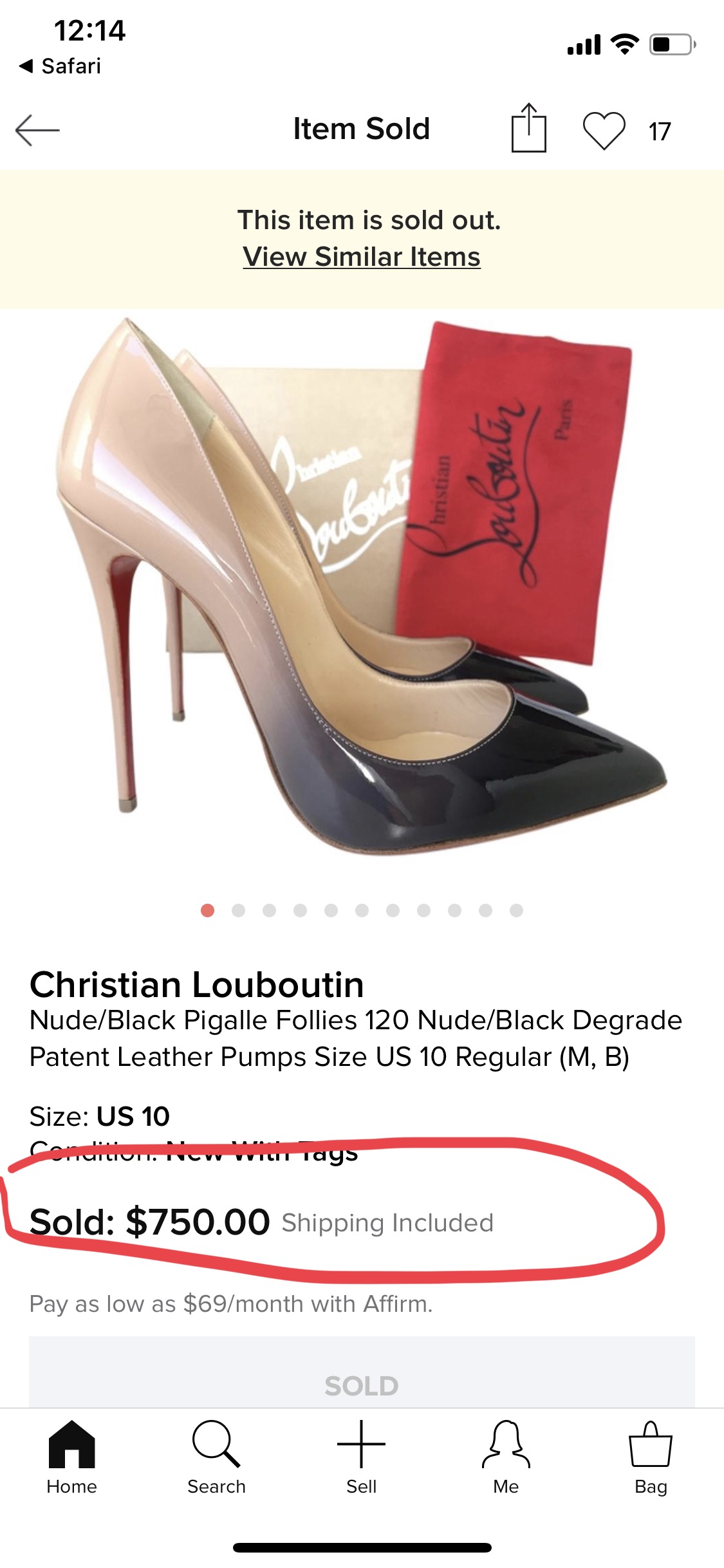Open the Louboutin pumps product photo

[x=362, y=586]
